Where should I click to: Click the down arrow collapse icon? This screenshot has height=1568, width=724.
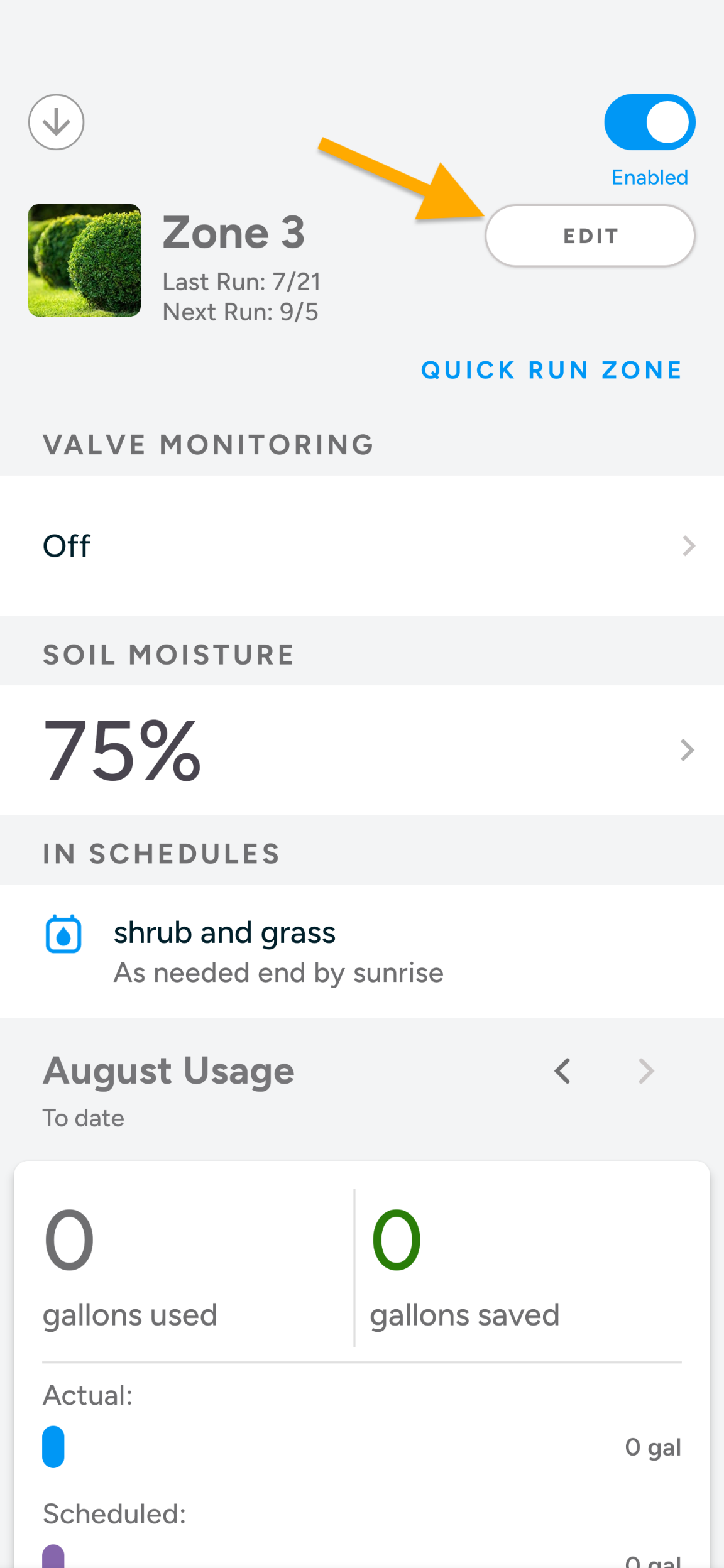coord(56,122)
